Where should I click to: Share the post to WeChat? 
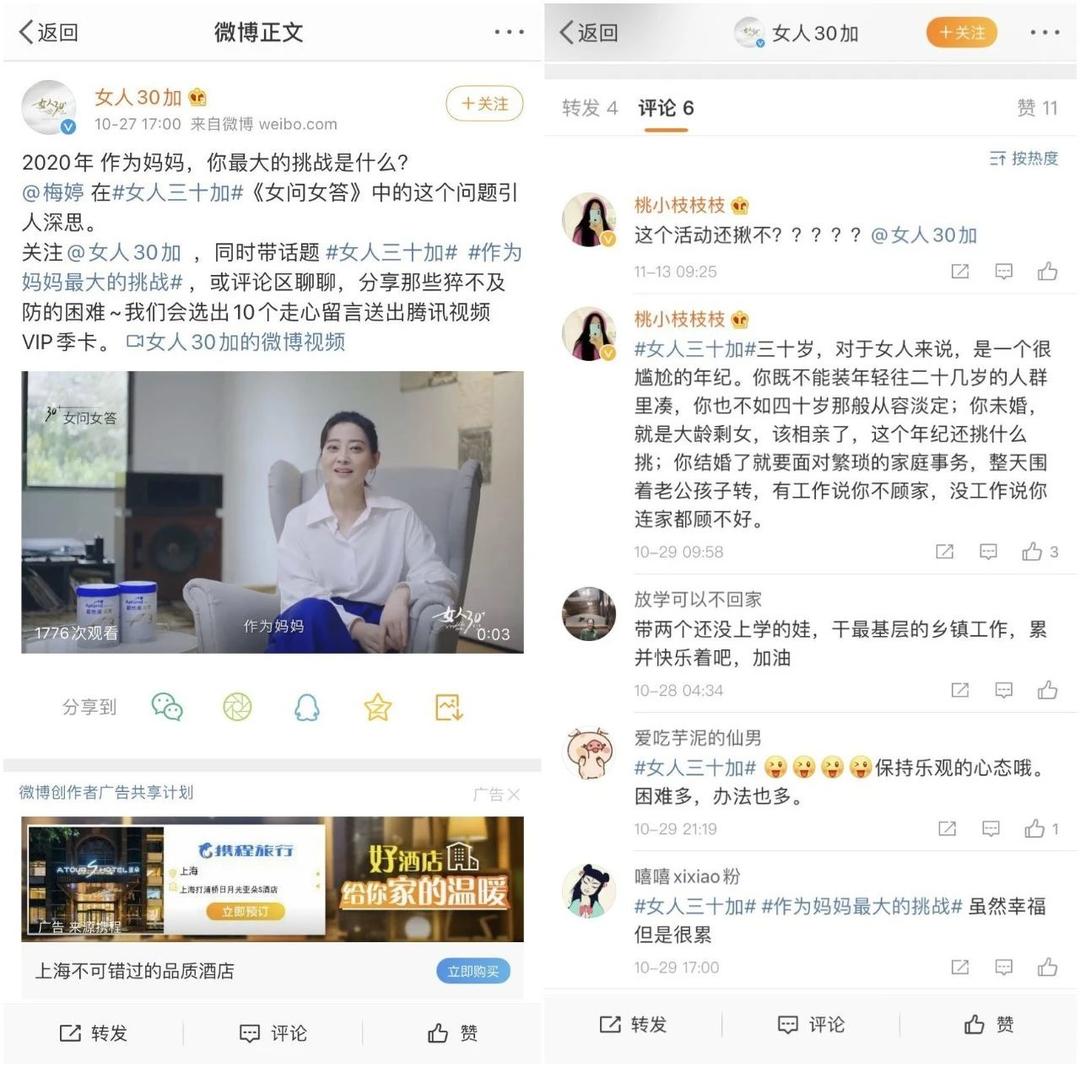pyautogui.click(x=167, y=707)
